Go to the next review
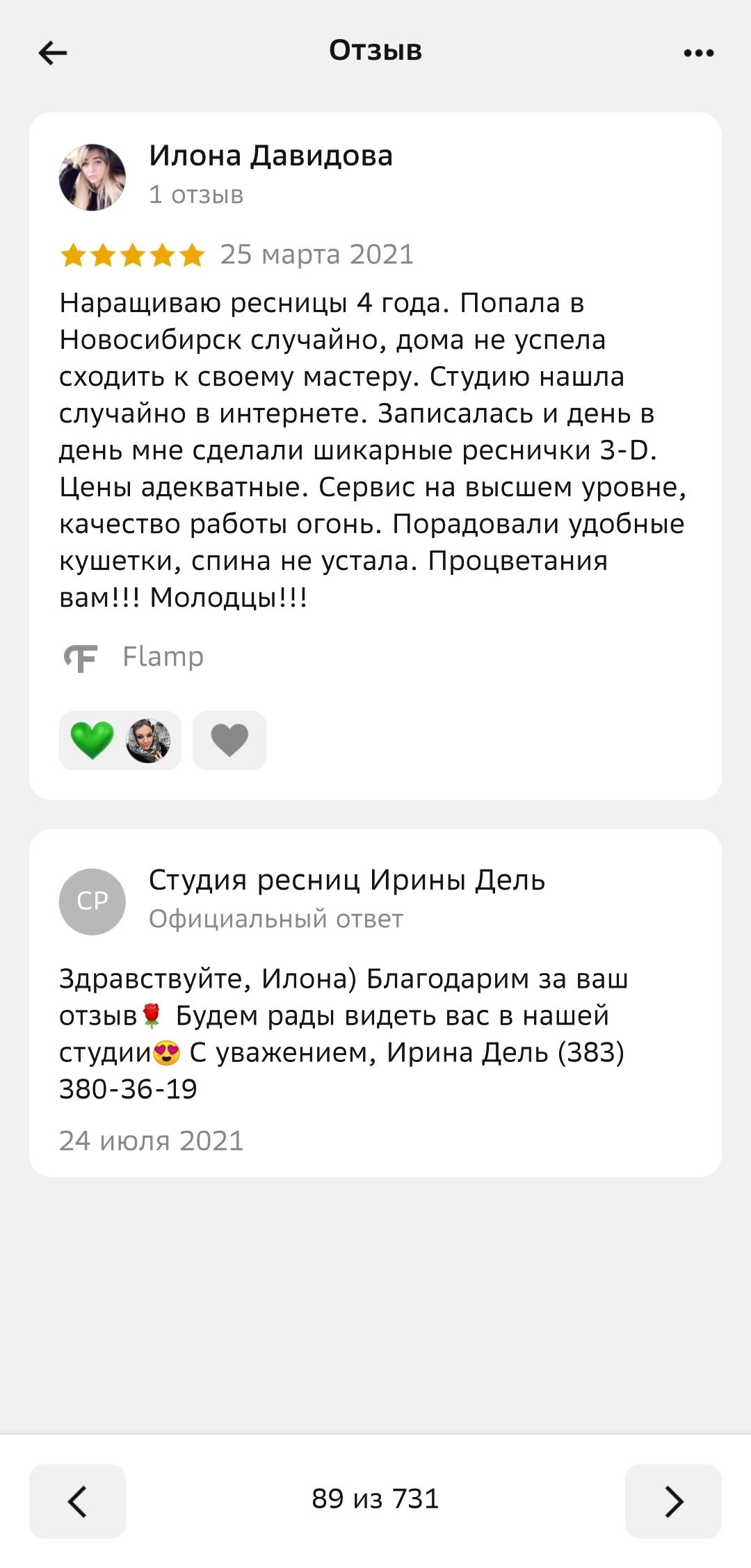This screenshot has width=751, height=1568. coord(673,1501)
